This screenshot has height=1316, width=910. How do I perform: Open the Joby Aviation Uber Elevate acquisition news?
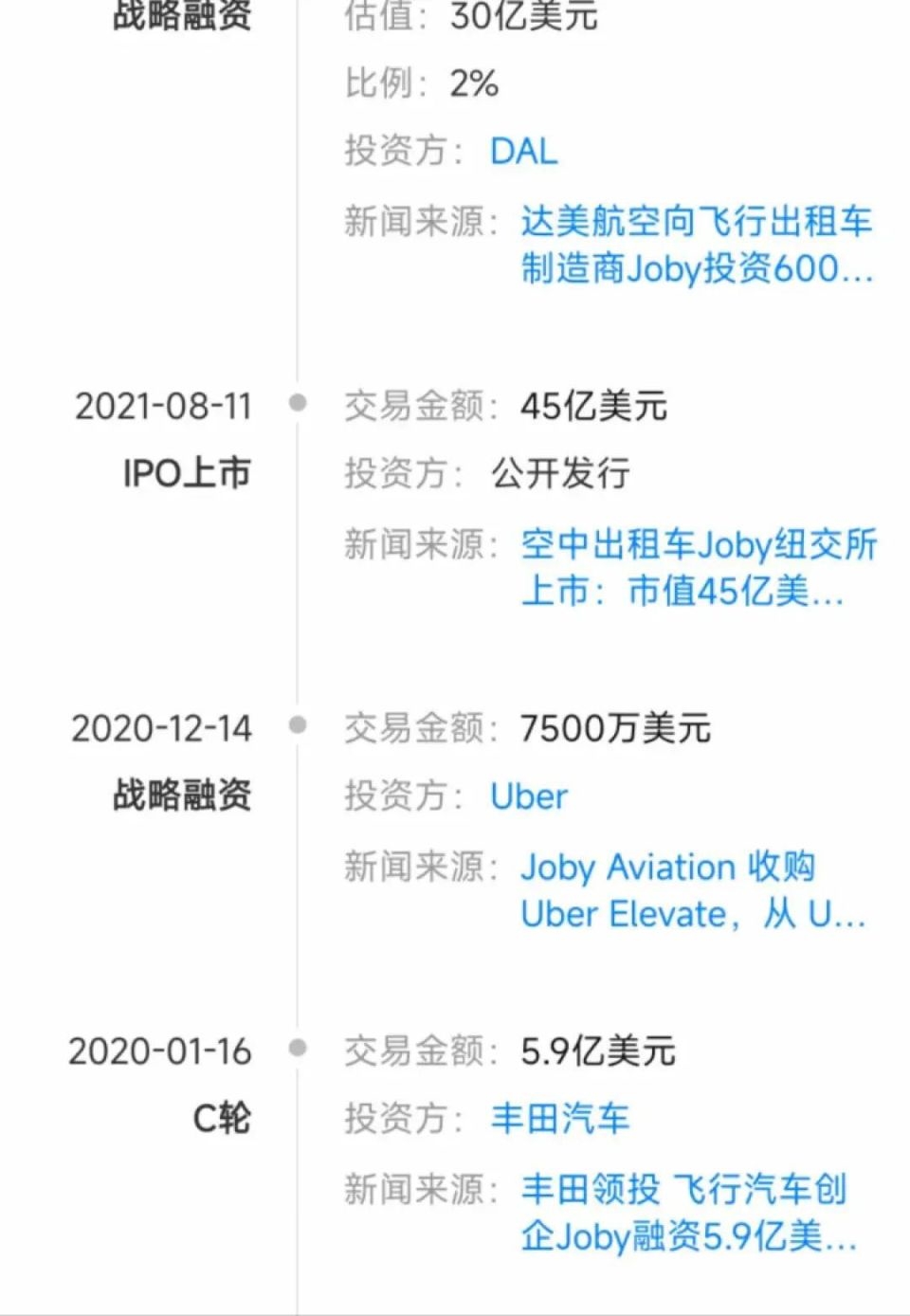(x=692, y=889)
